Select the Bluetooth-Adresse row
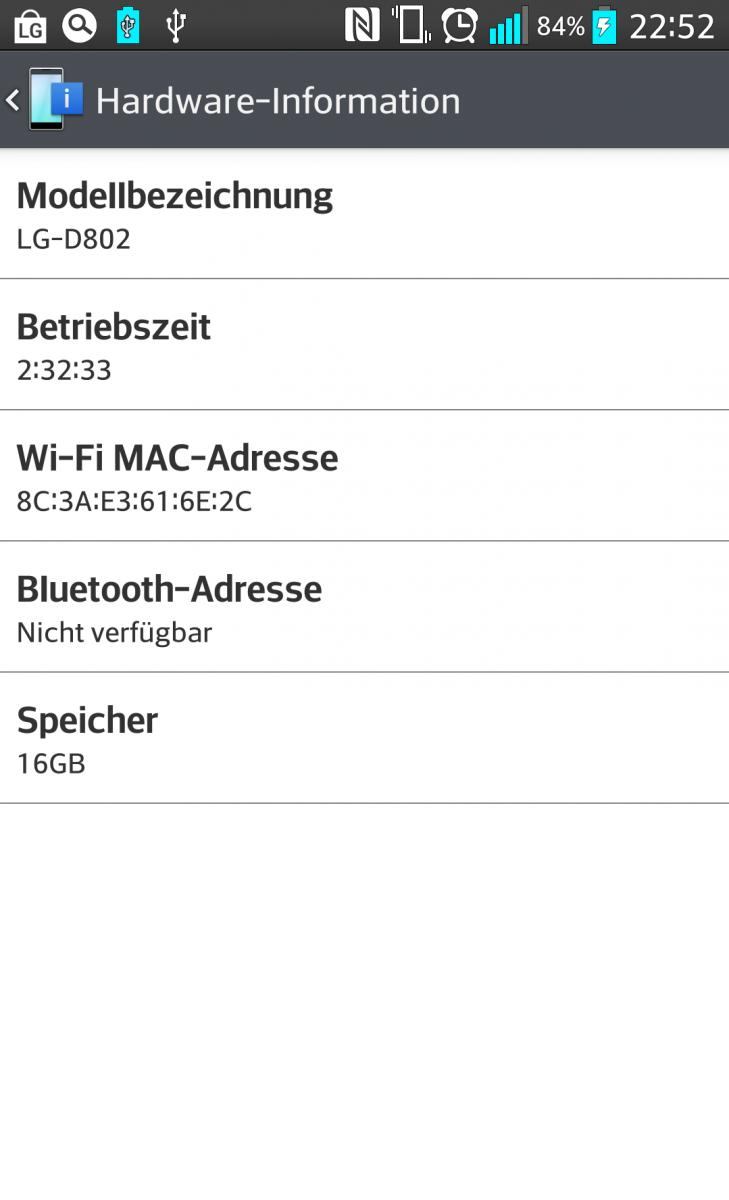Screen dimensions: 729x1200 pos(364,607)
